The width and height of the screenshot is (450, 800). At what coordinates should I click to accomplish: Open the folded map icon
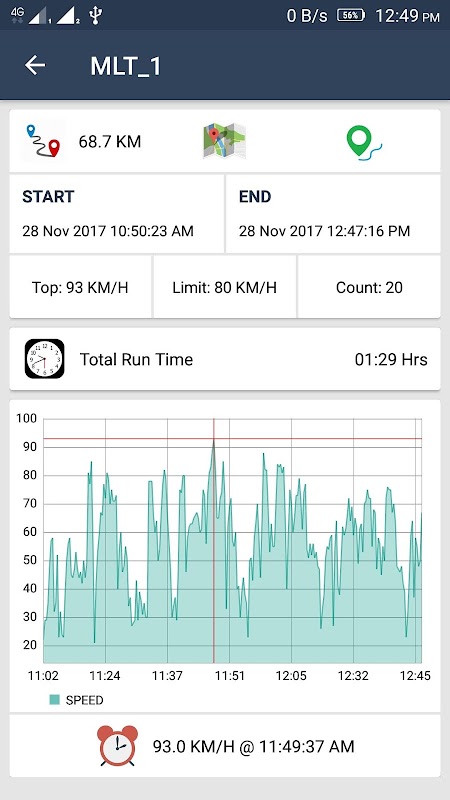pyautogui.click(x=224, y=140)
